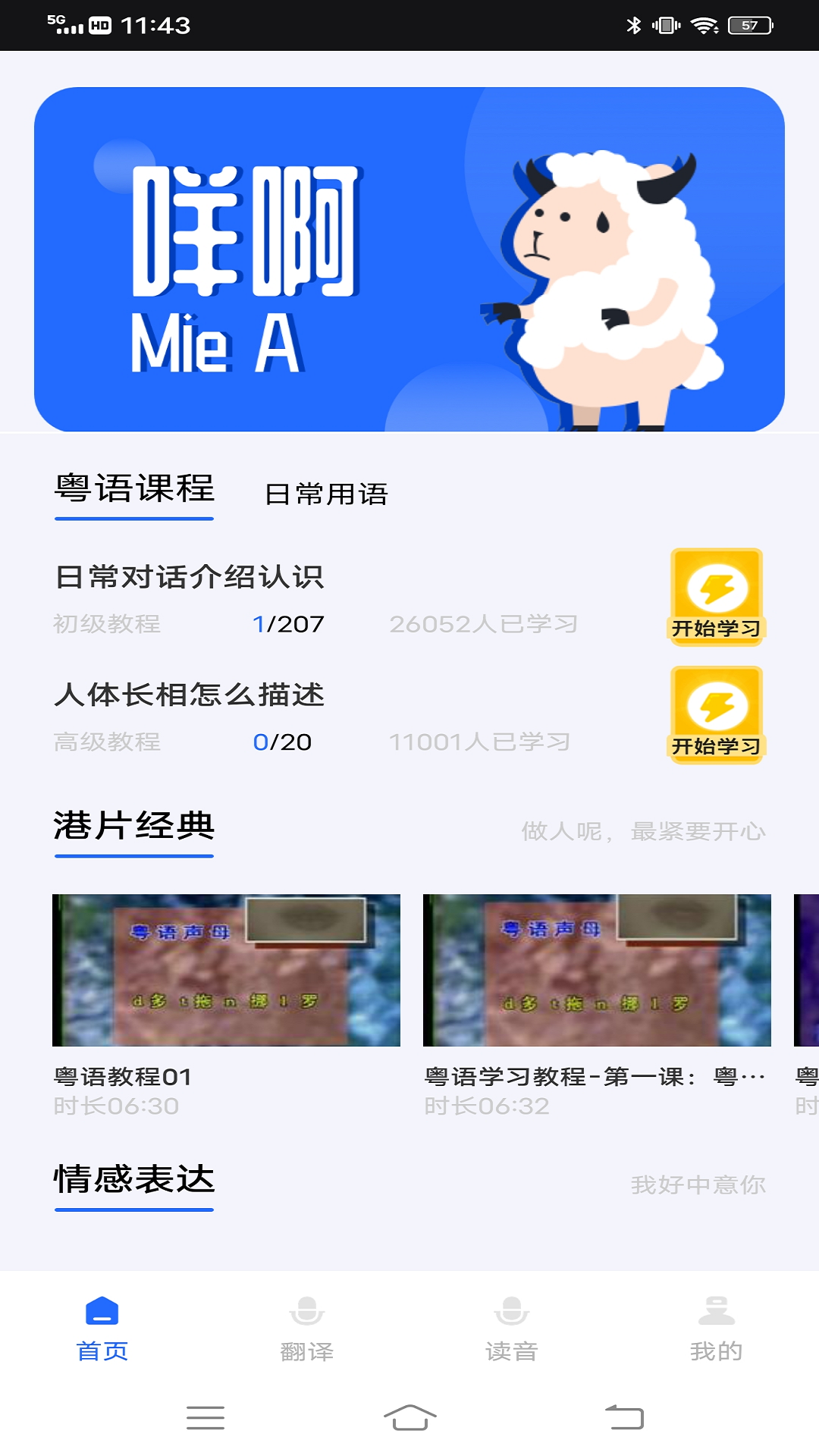
Task: Tap the Mie A sheep banner
Action: (409, 258)
